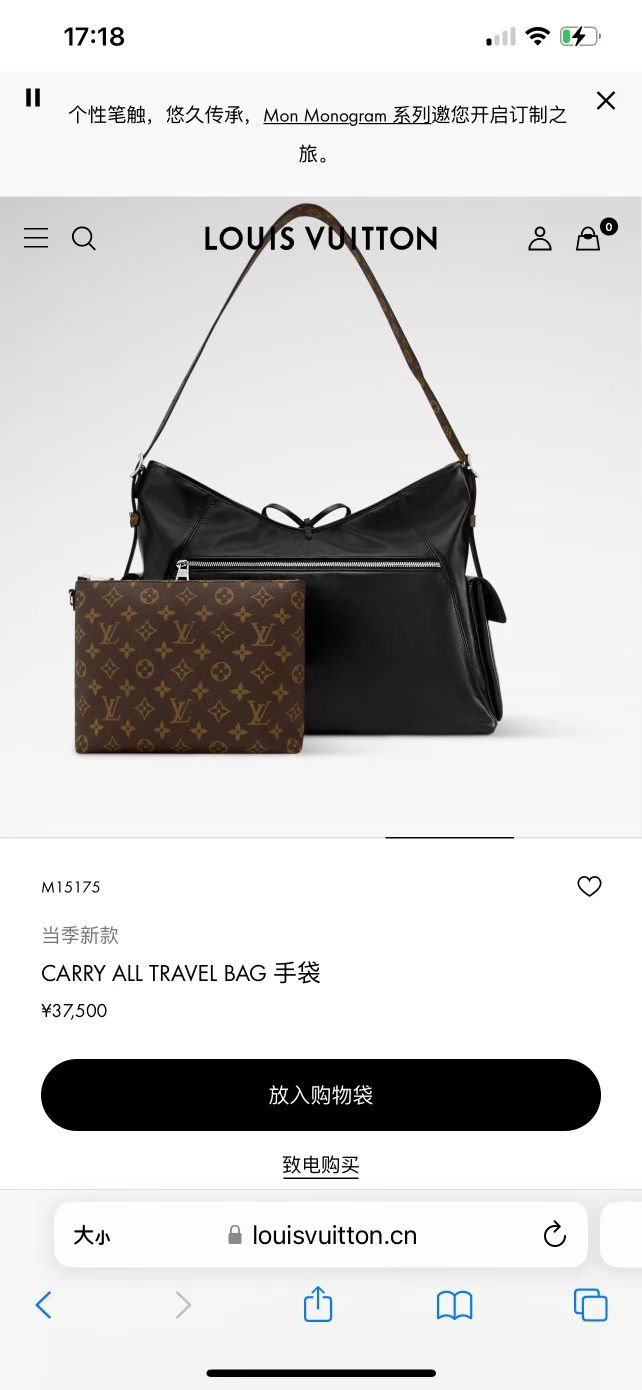The image size is (642, 1390).
Task: Share this page from Safari toolbar
Action: [x=318, y=1303]
